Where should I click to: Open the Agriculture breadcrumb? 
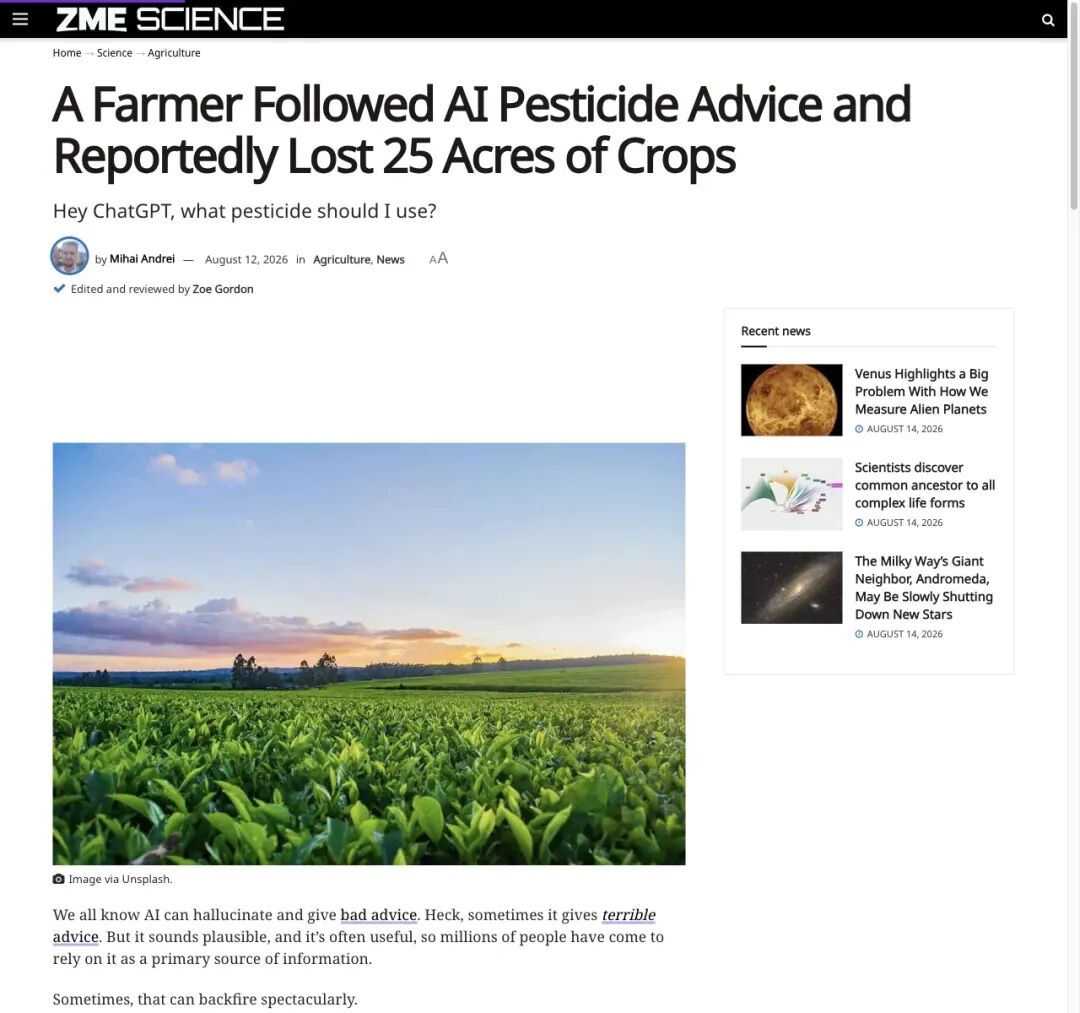[x=174, y=53]
